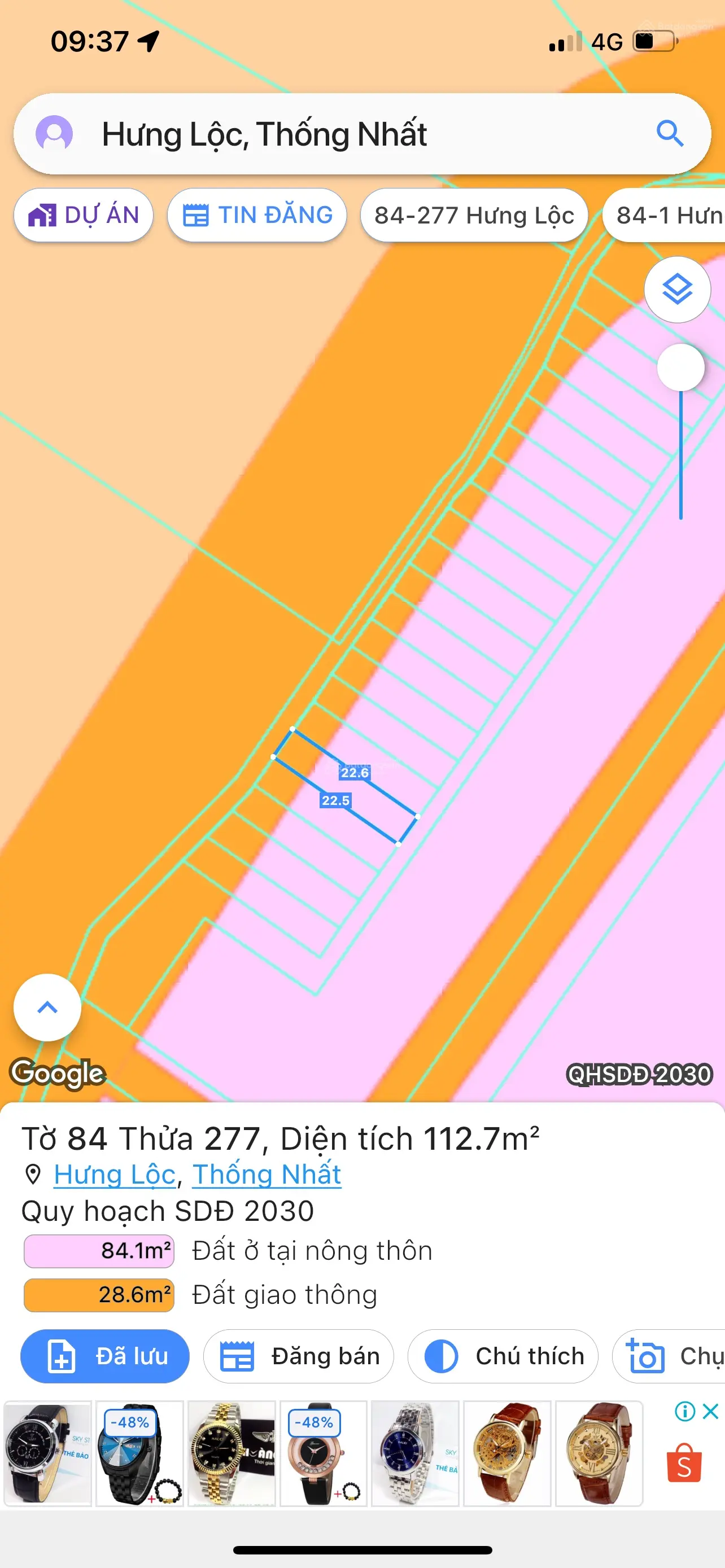
Task: Open the map layers button
Action: [x=677, y=289]
